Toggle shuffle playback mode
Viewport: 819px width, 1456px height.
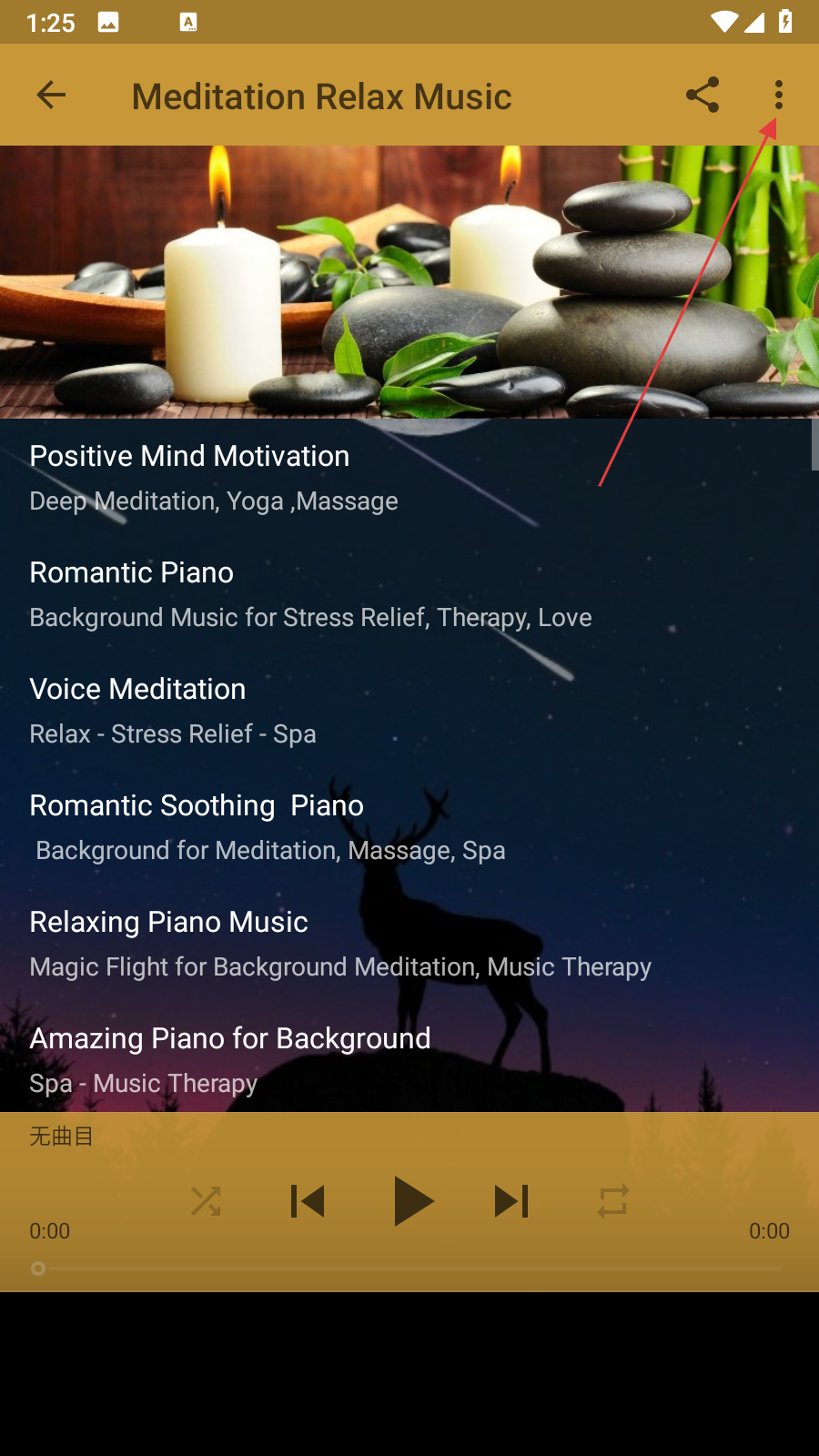coord(206,1201)
